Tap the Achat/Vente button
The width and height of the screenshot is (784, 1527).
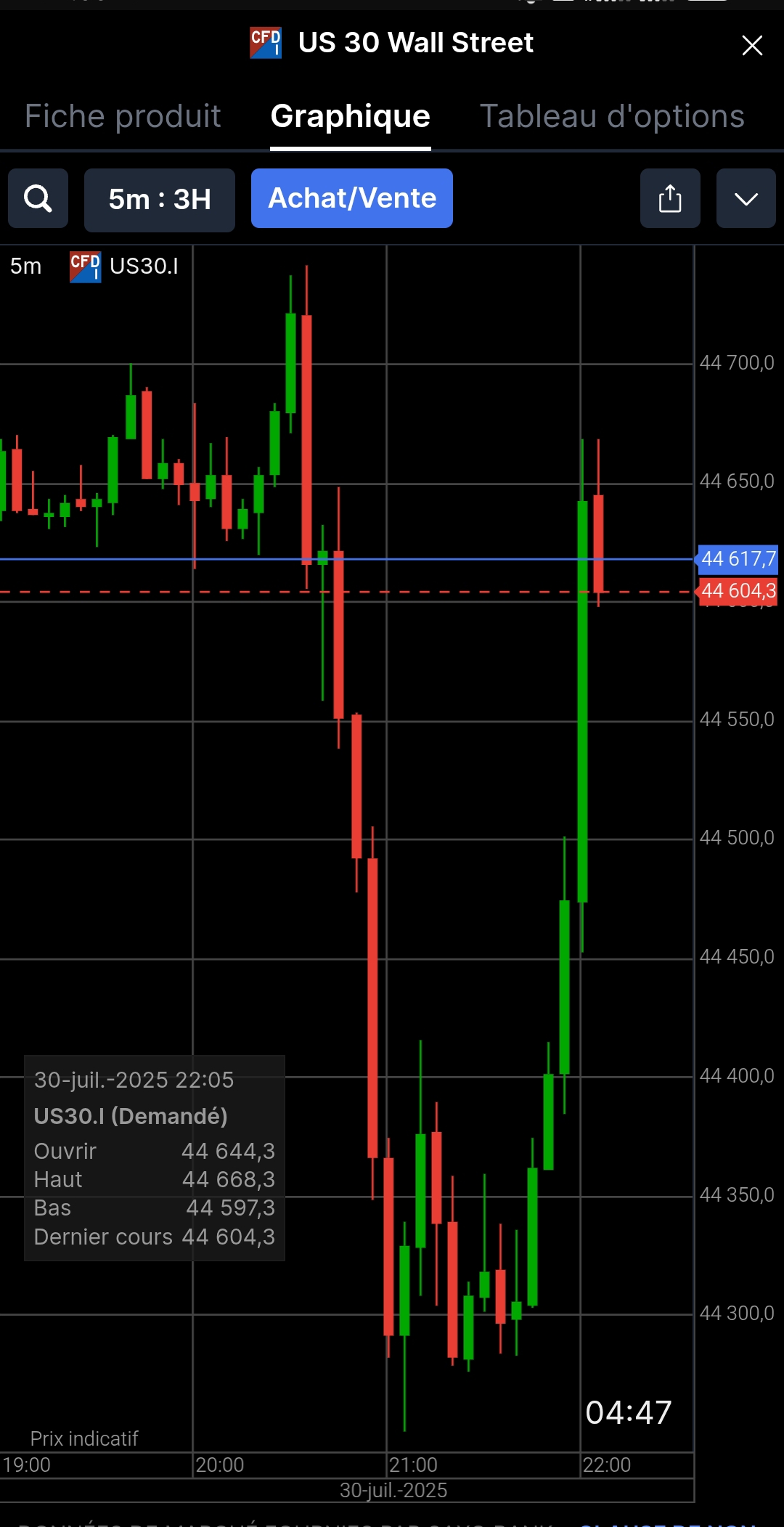point(352,198)
